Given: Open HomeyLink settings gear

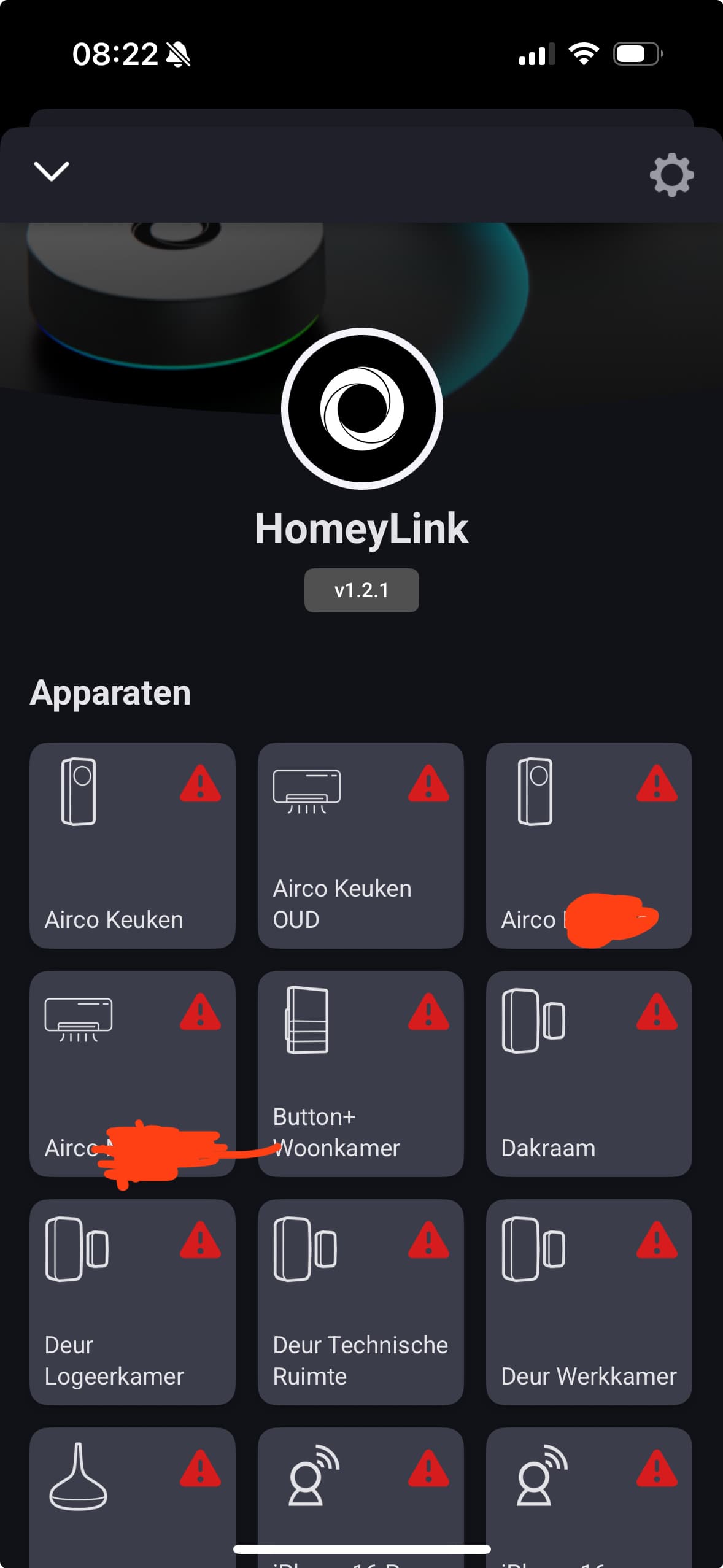Looking at the screenshot, I should [671, 175].
